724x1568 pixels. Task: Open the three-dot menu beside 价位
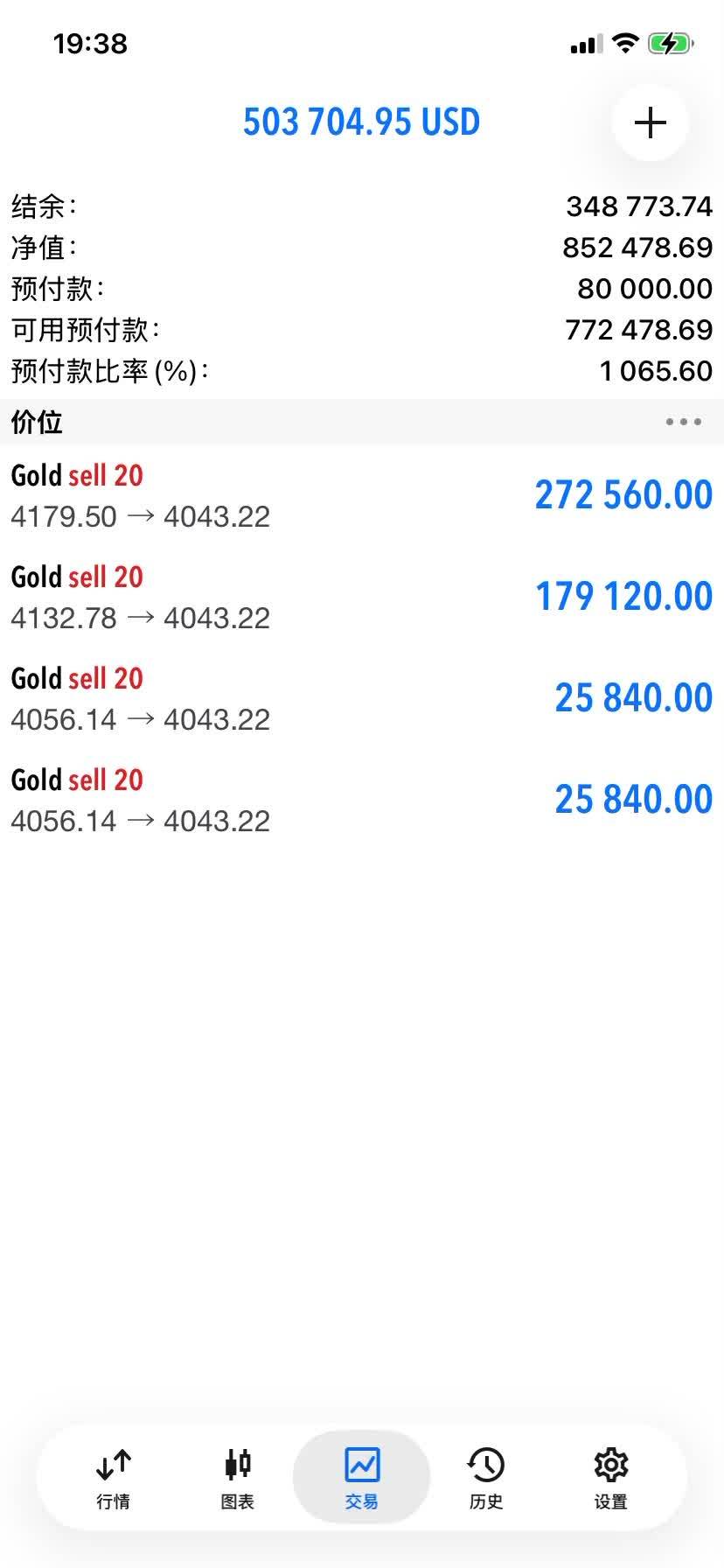tap(683, 422)
